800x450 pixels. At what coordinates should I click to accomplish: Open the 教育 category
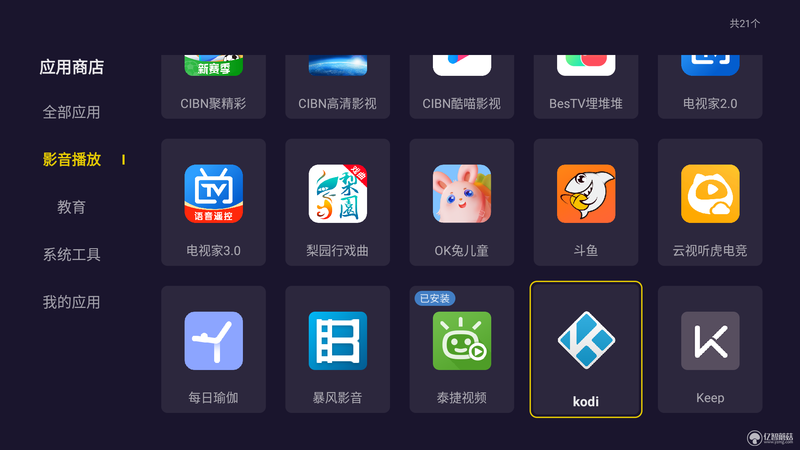(x=71, y=207)
